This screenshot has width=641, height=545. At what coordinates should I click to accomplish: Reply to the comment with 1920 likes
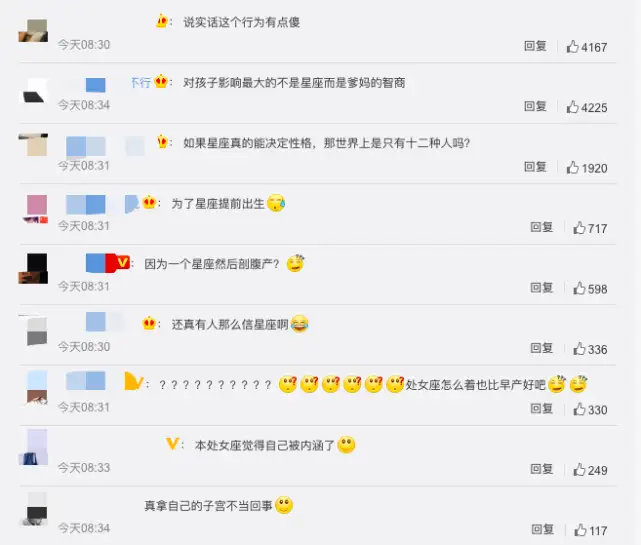[536, 167]
